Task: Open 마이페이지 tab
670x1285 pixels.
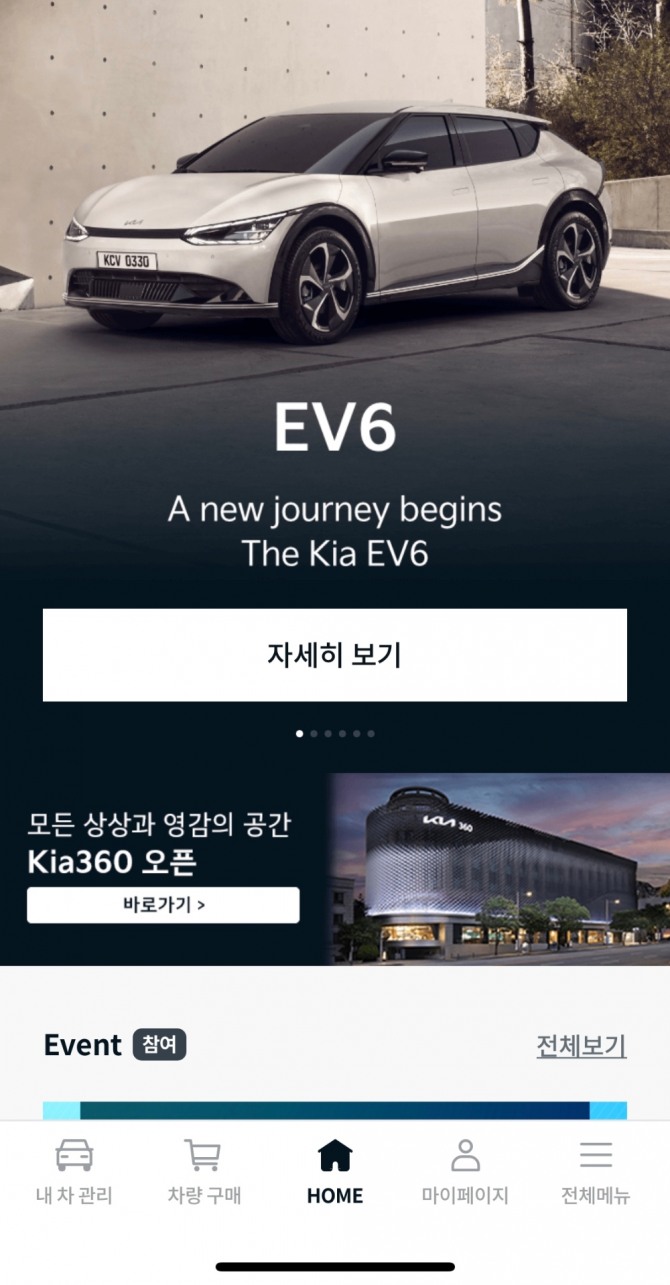Action: coord(465,1172)
